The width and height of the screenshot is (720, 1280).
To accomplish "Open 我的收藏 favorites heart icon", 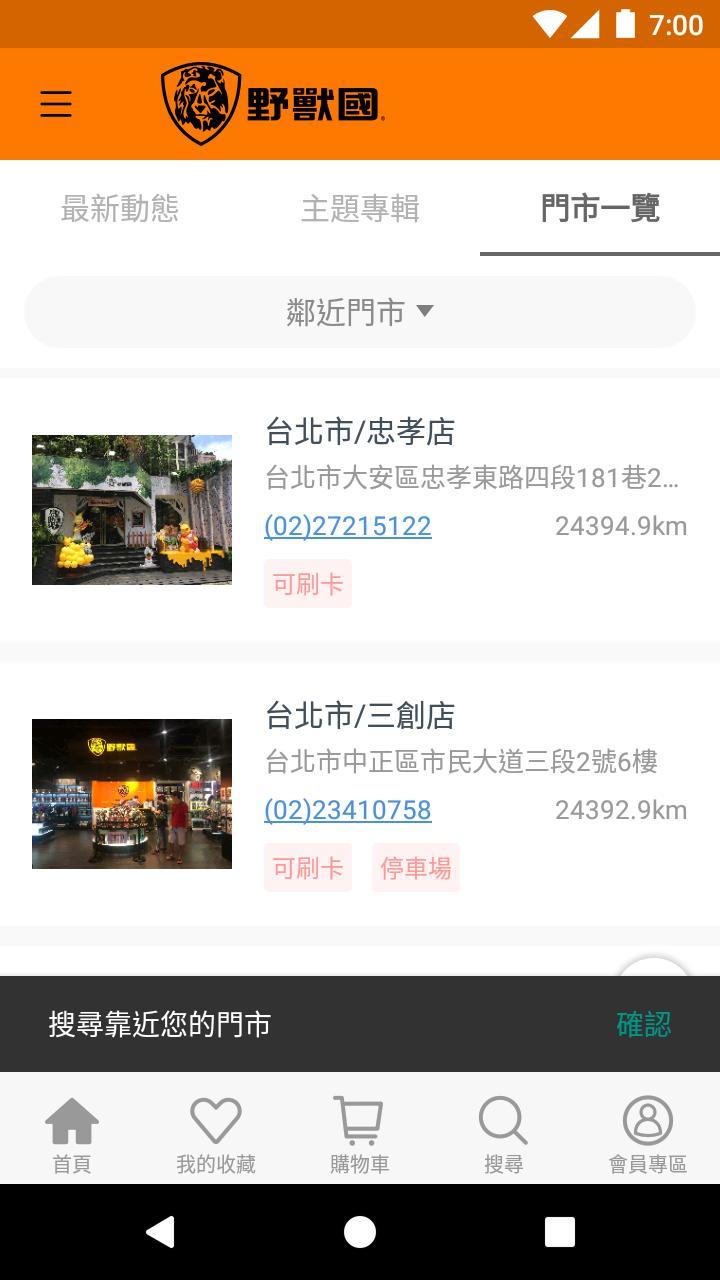I will point(215,1129).
